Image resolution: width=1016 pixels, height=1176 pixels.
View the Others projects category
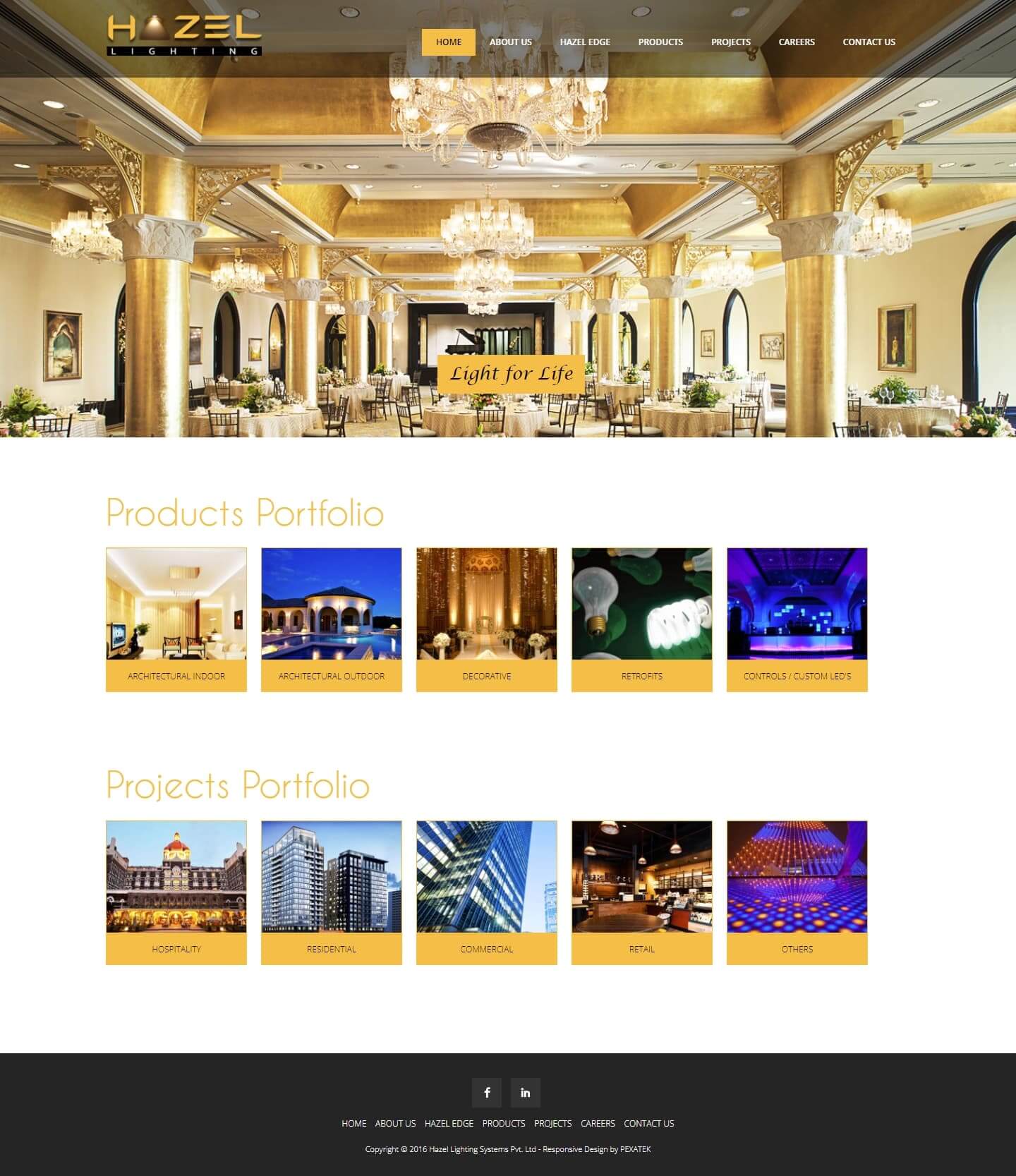[797, 892]
